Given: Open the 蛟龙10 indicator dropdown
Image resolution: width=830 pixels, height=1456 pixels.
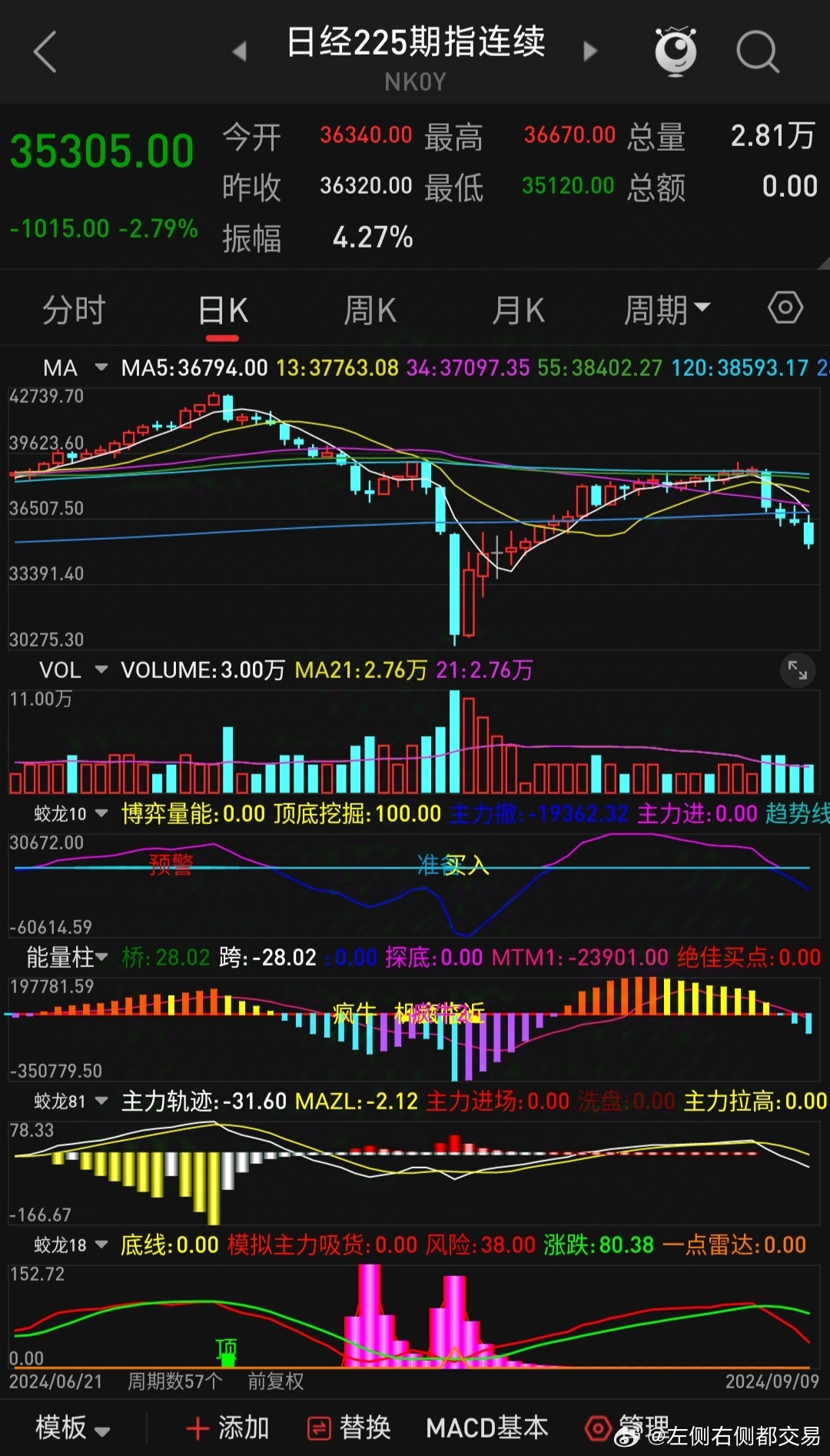Looking at the screenshot, I should pyautogui.click(x=71, y=813).
